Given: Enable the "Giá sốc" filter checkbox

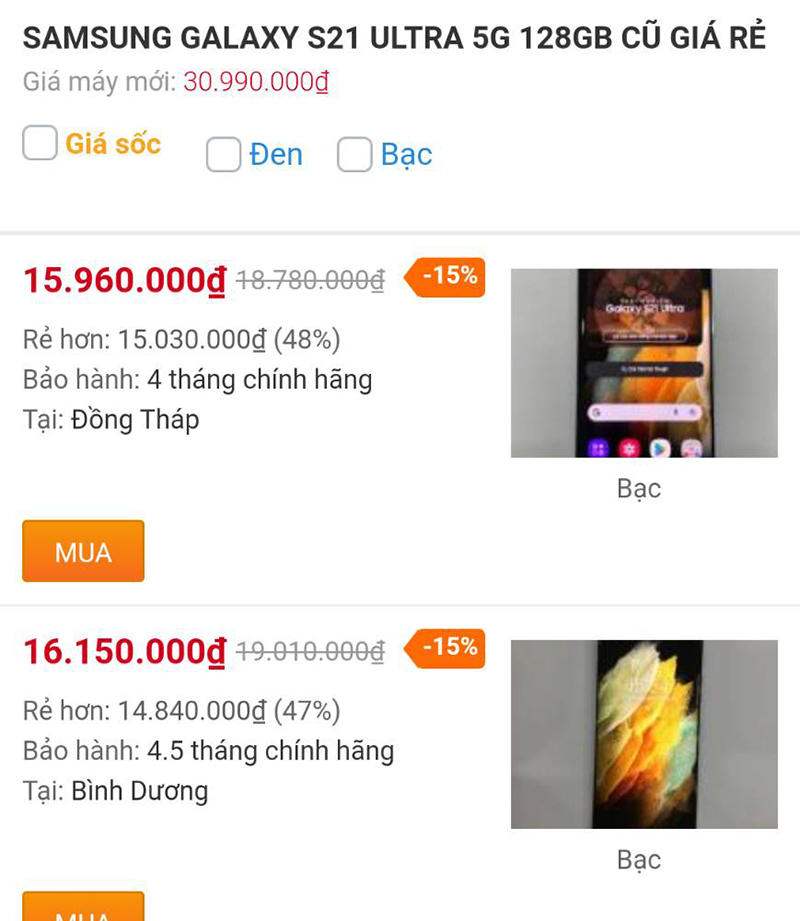Looking at the screenshot, I should click(40, 144).
